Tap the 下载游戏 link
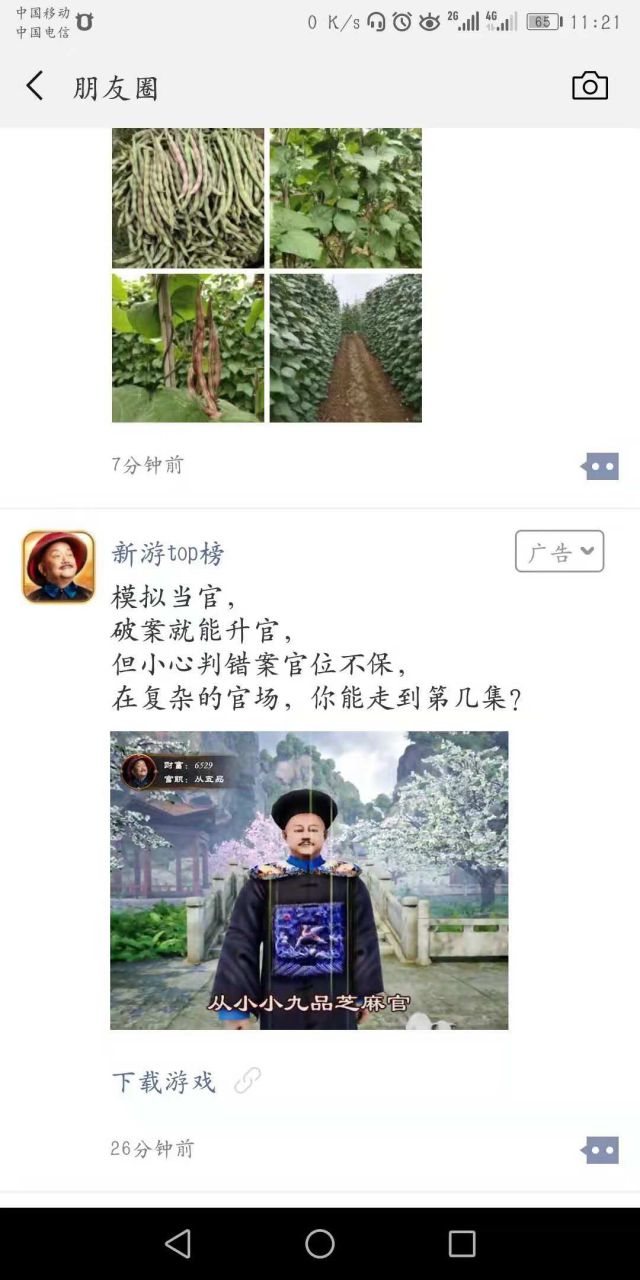The height and width of the screenshot is (1280, 640). (164, 1081)
